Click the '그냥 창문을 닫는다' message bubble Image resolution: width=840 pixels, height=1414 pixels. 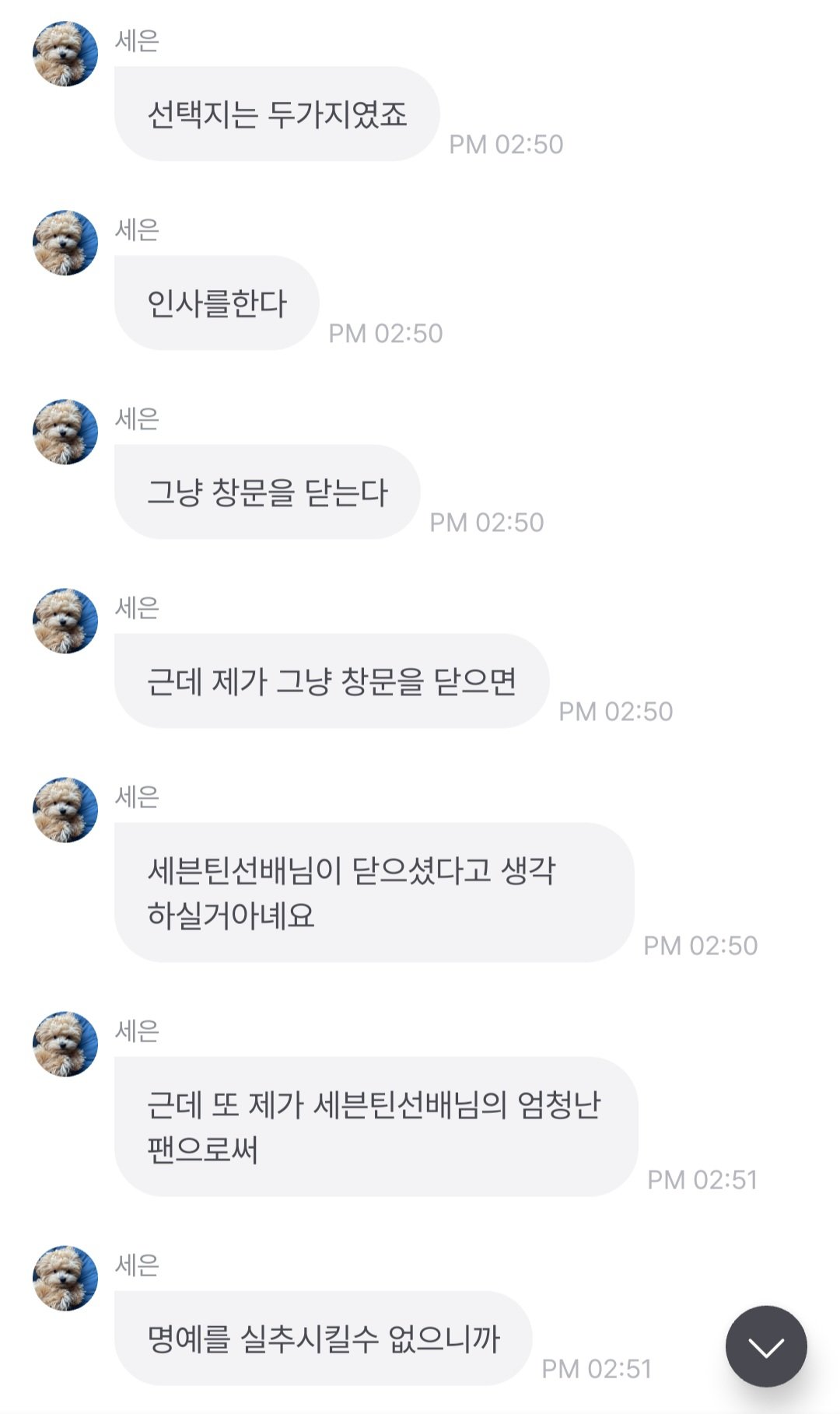268,490
